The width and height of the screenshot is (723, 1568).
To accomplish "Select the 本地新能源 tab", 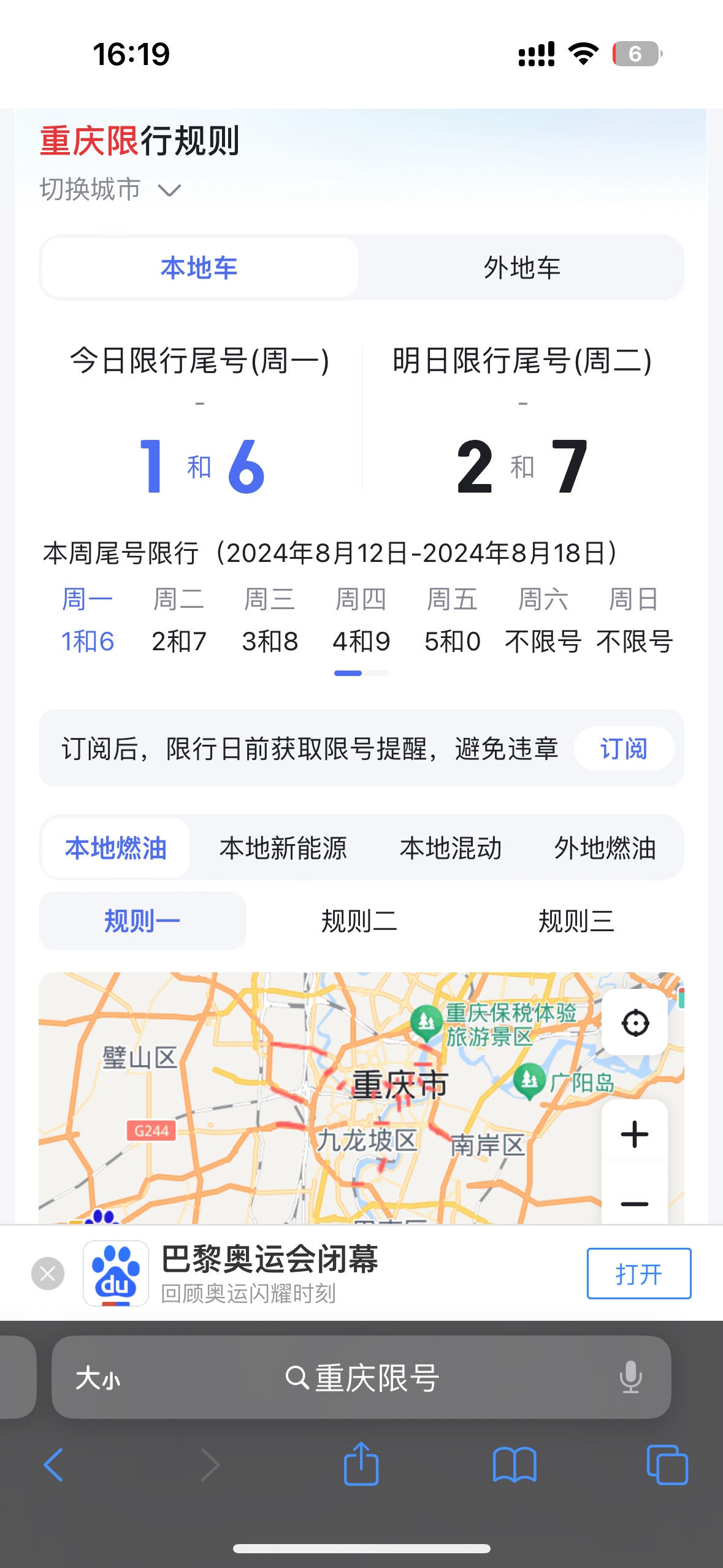I will pos(283,848).
